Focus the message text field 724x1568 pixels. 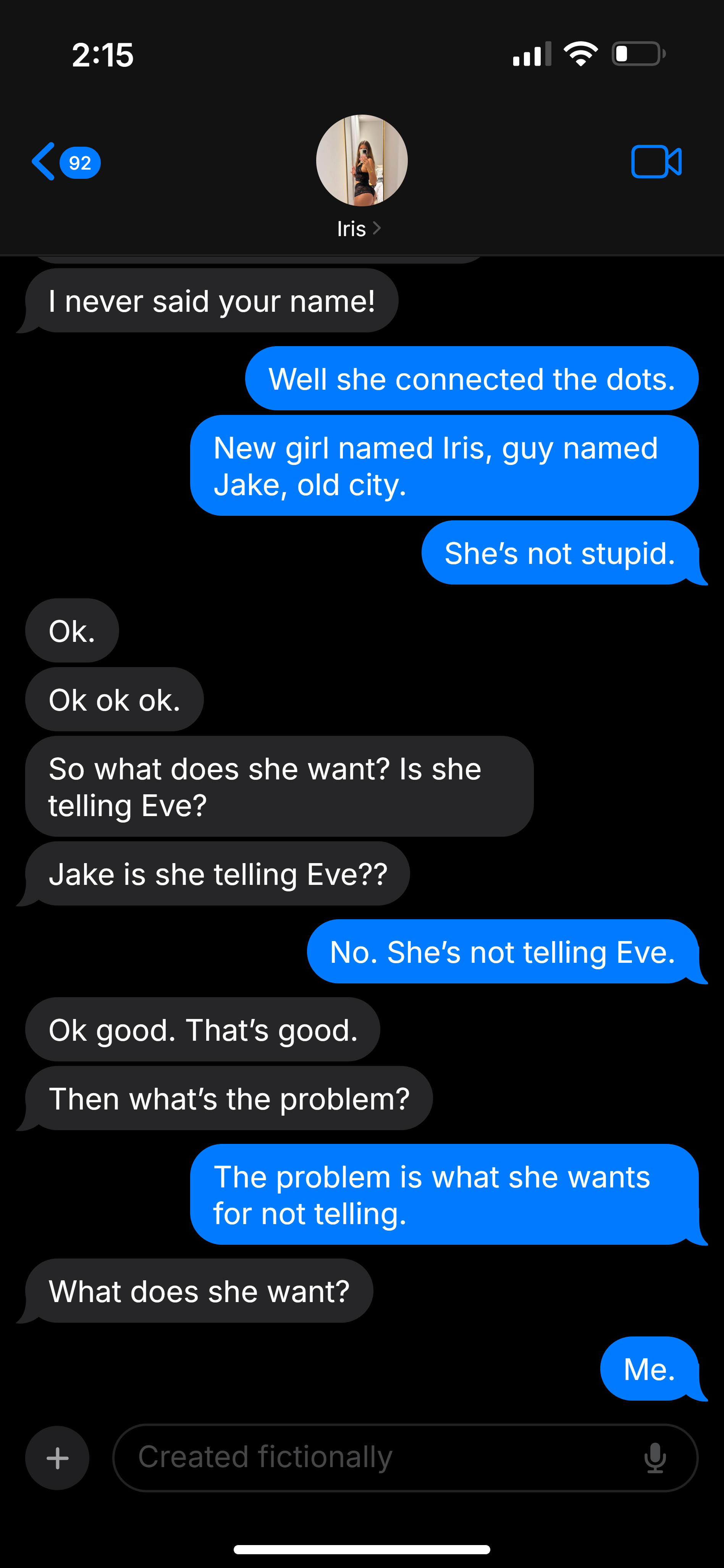tap(377, 1458)
